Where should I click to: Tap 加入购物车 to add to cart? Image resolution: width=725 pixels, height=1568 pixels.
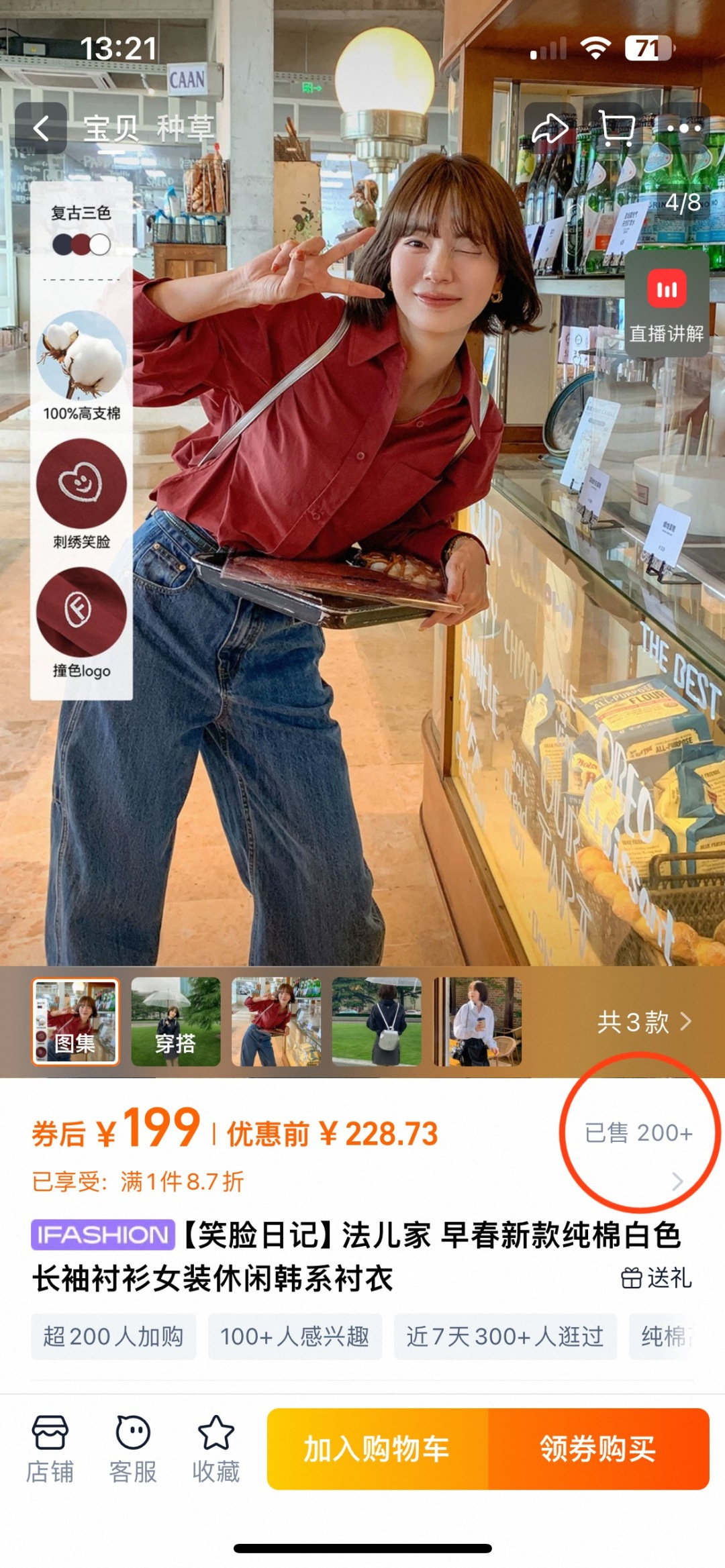pos(377,1449)
